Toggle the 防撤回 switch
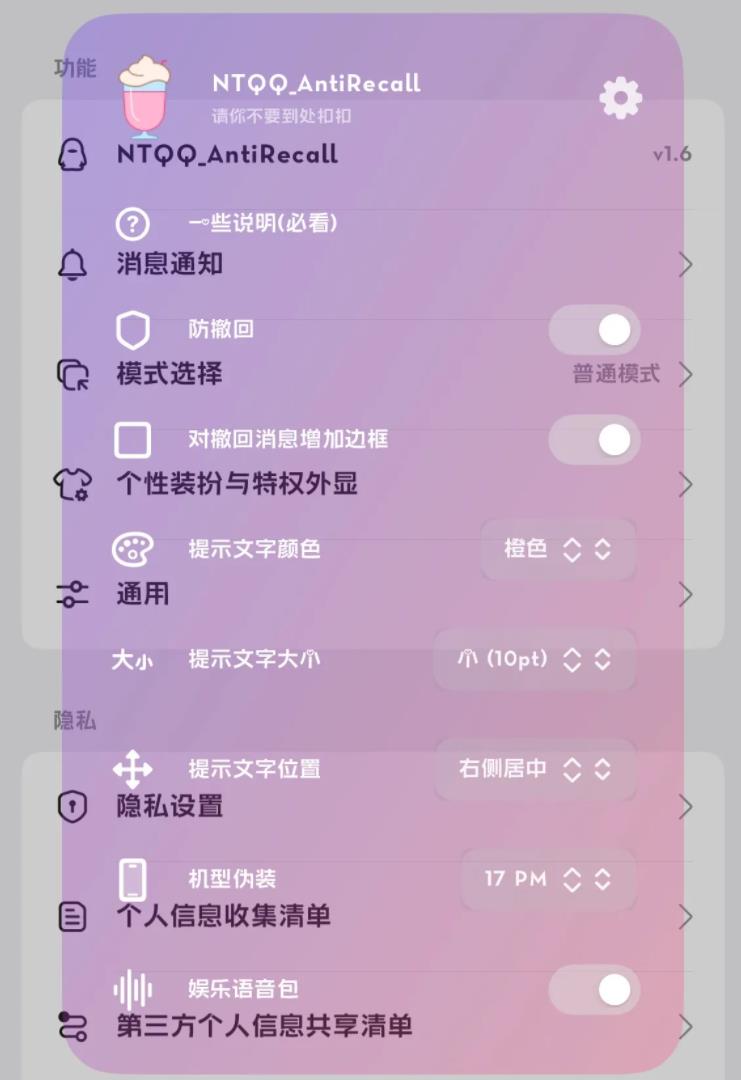The height and width of the screenshot is (1080, 741). [595, 329]
